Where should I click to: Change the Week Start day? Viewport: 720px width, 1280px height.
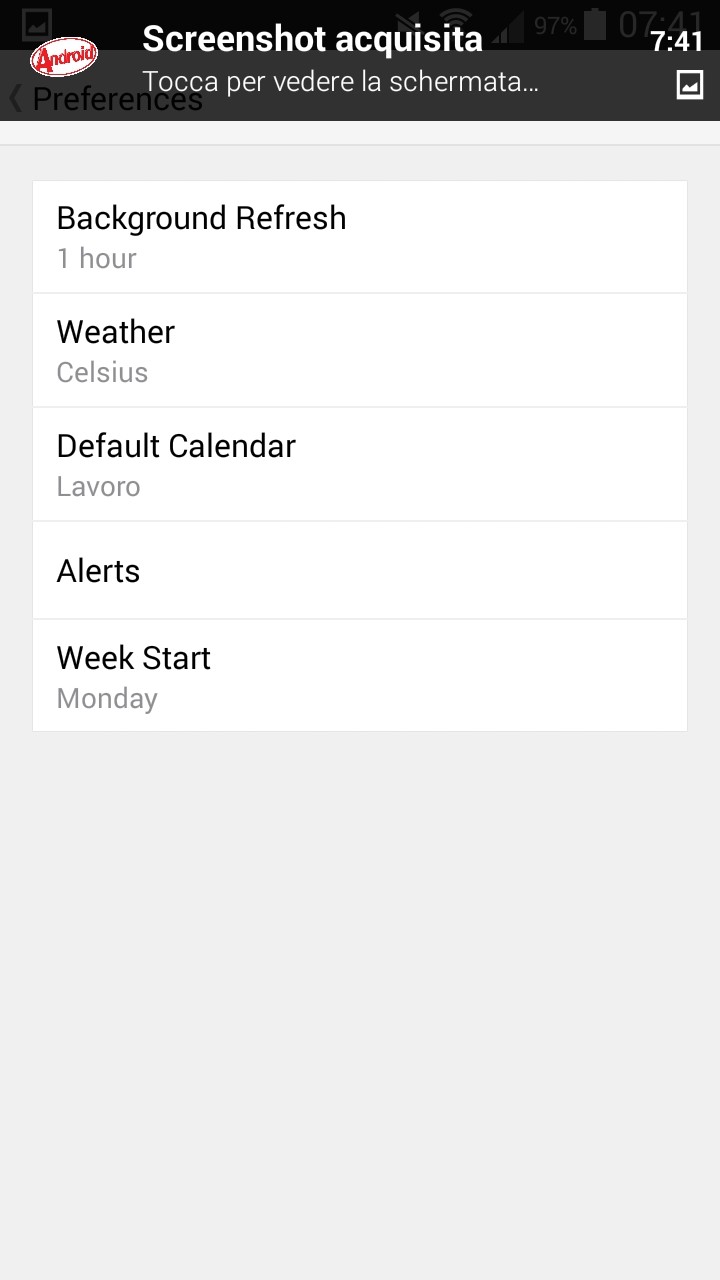tap(360, 676)
